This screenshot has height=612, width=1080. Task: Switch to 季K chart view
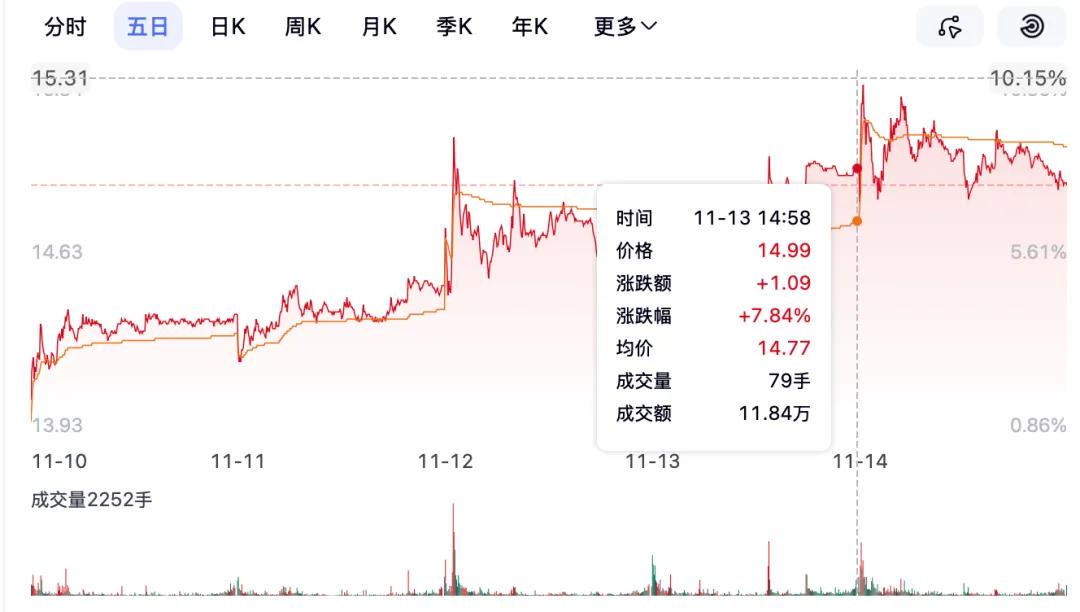(454, 27)
